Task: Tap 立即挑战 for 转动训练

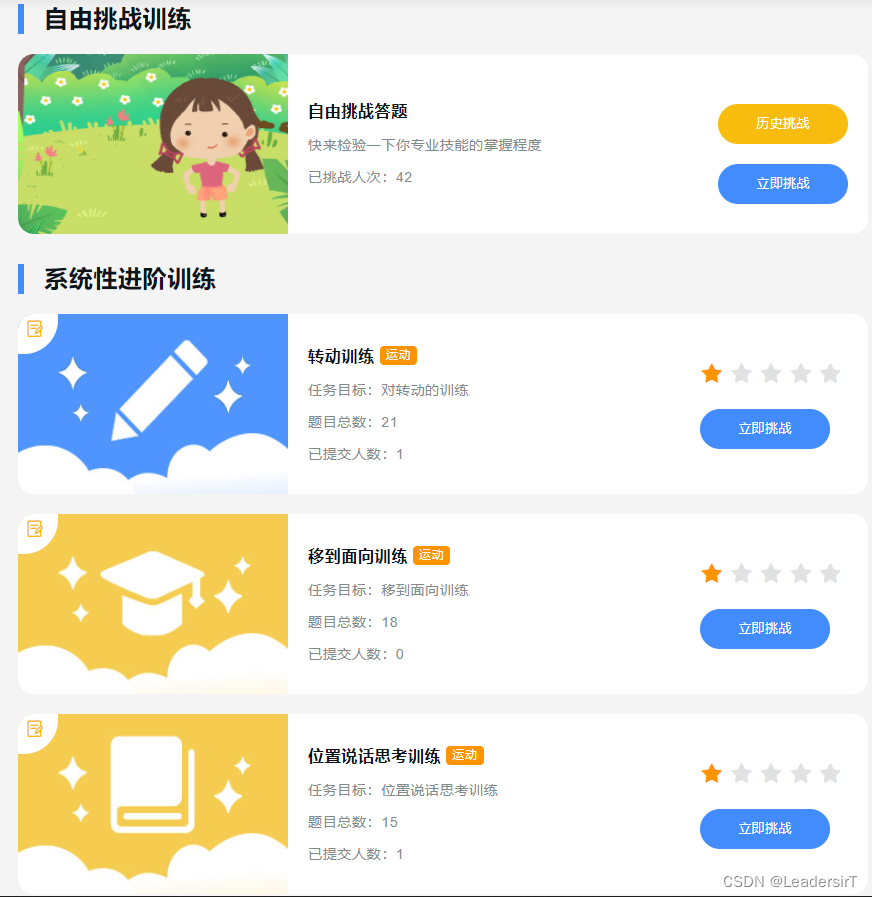Action: (x=764, y=429)
